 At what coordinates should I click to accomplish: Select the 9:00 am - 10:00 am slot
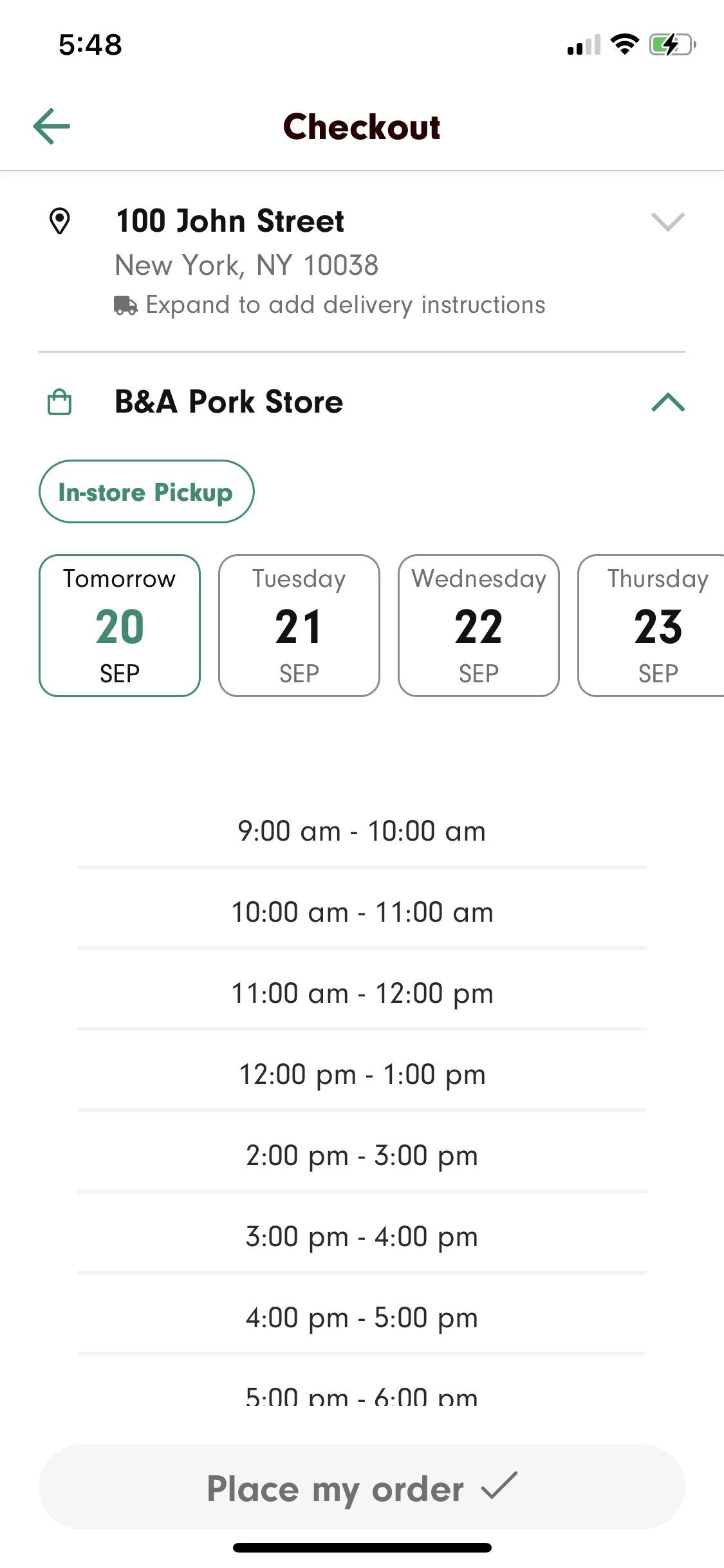(362, 831)
